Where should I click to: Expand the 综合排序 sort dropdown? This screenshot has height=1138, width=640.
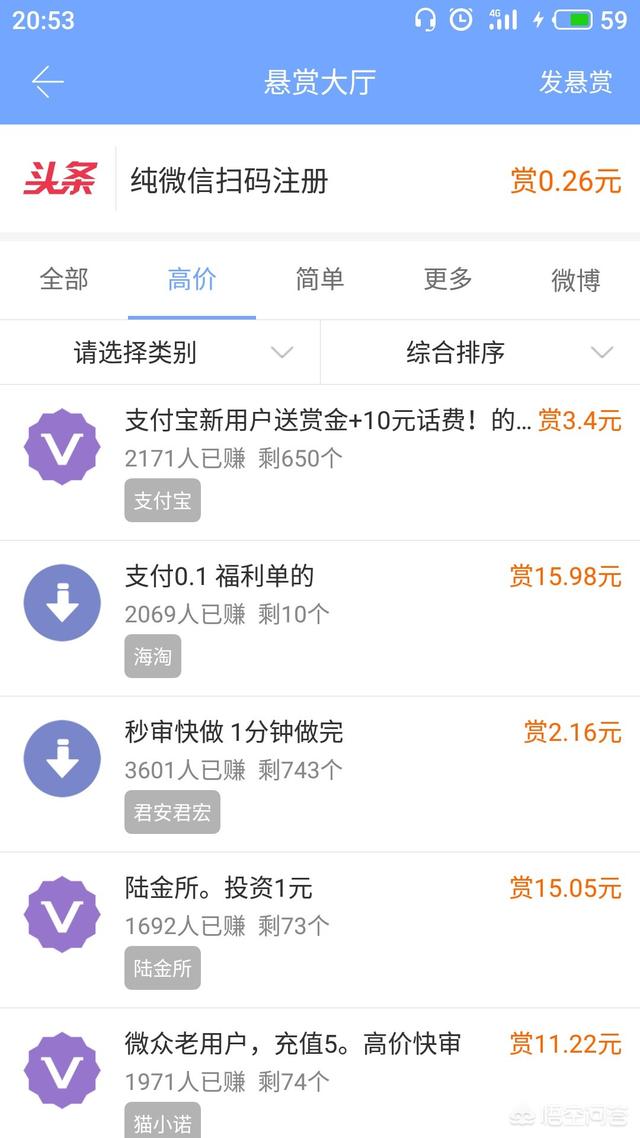(x=480, y=353)
